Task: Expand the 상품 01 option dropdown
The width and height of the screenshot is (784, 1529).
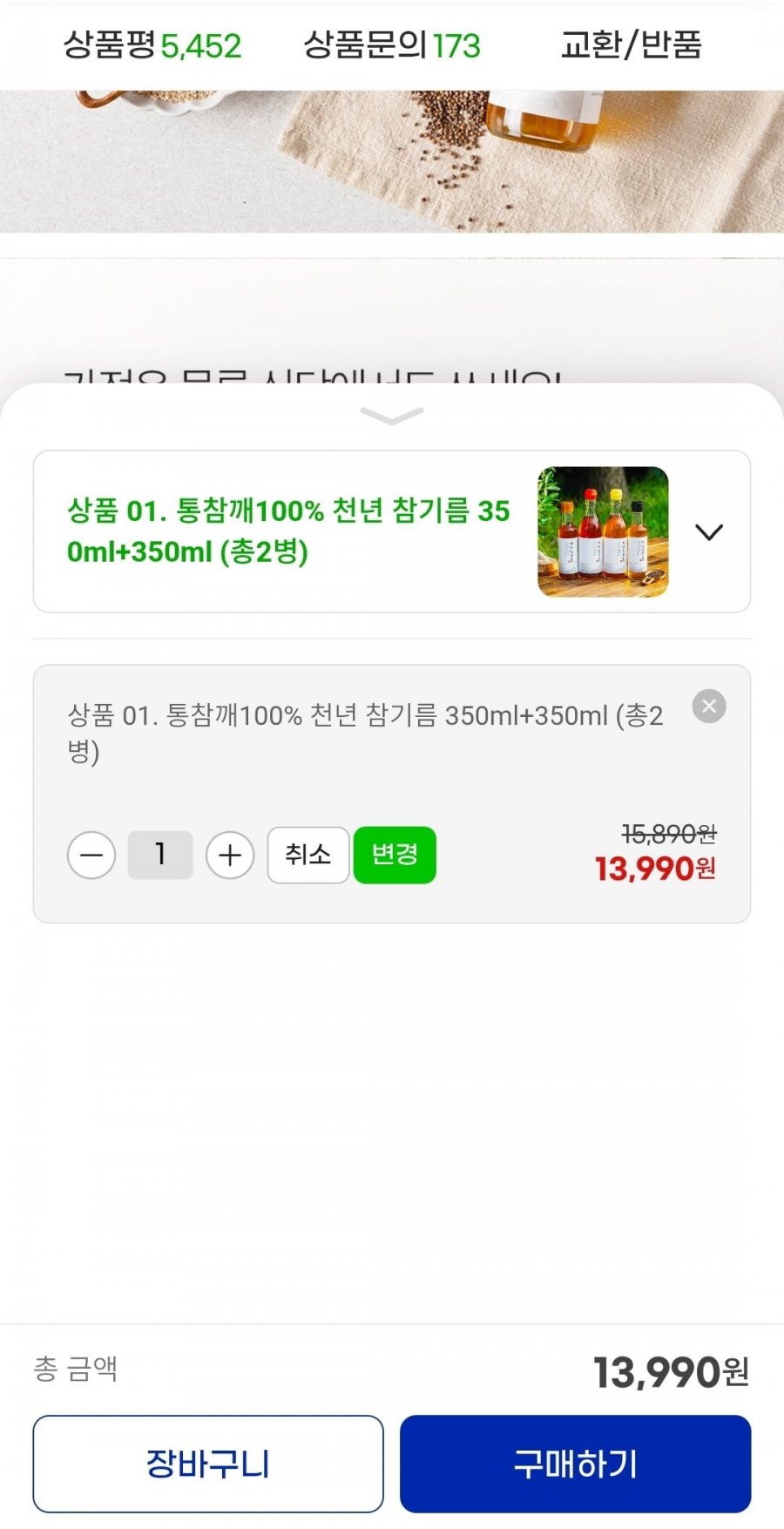Action: (709, 531)
